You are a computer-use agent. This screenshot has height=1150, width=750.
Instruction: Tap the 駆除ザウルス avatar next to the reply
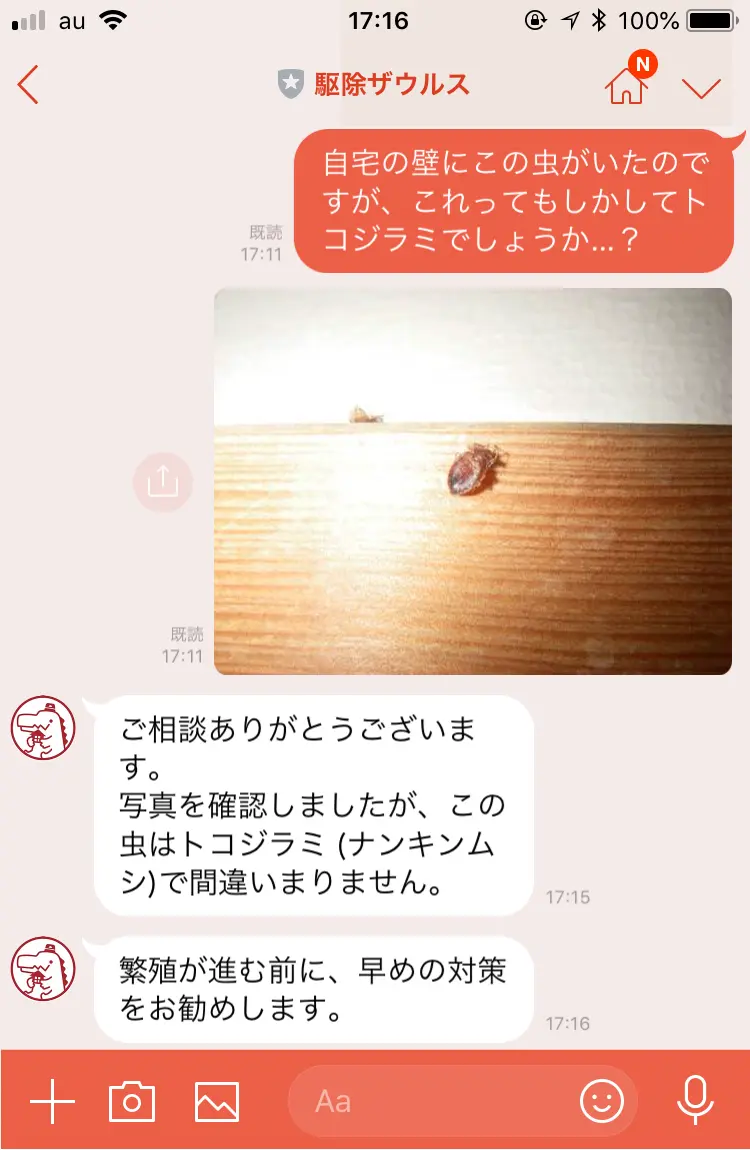click(x=41, y=729)
